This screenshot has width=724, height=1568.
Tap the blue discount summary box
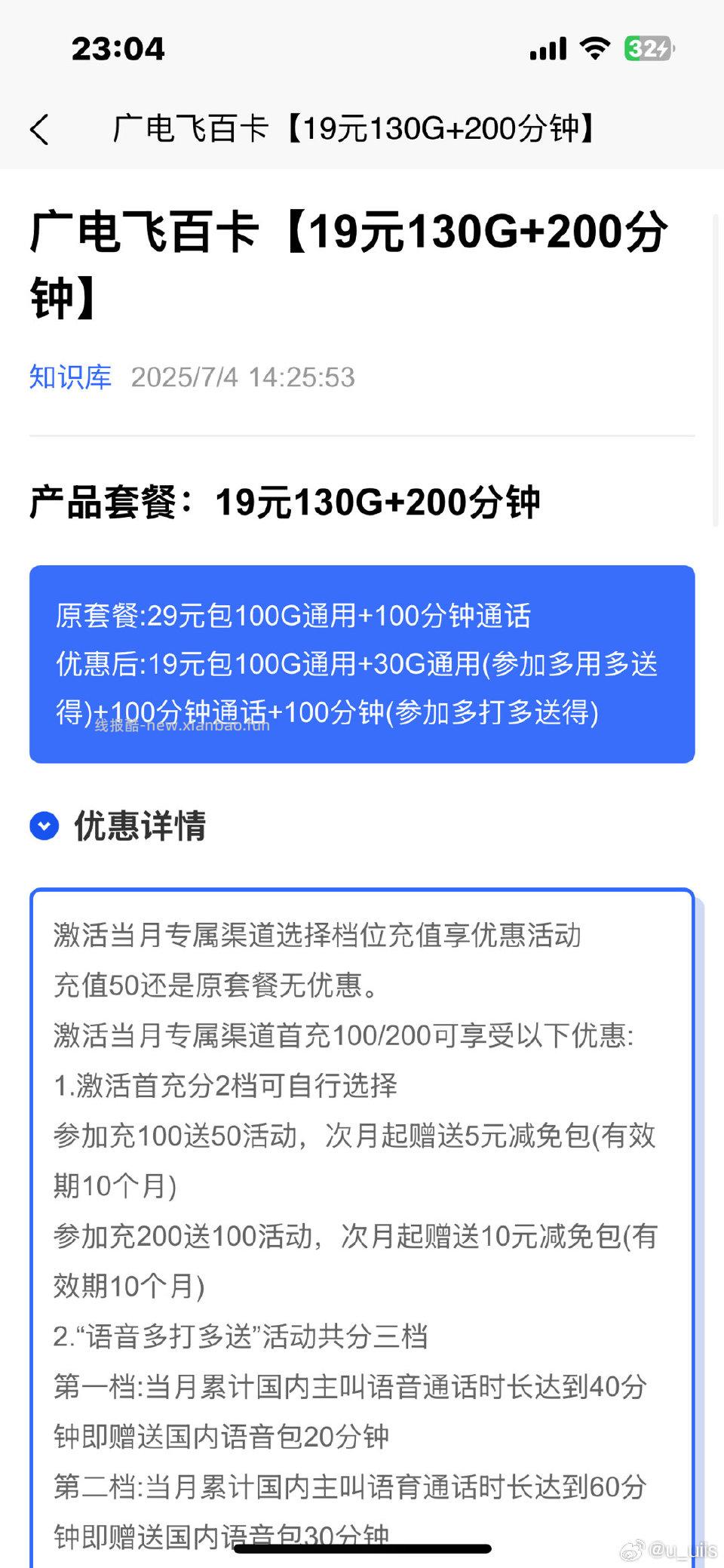(362, 664)
